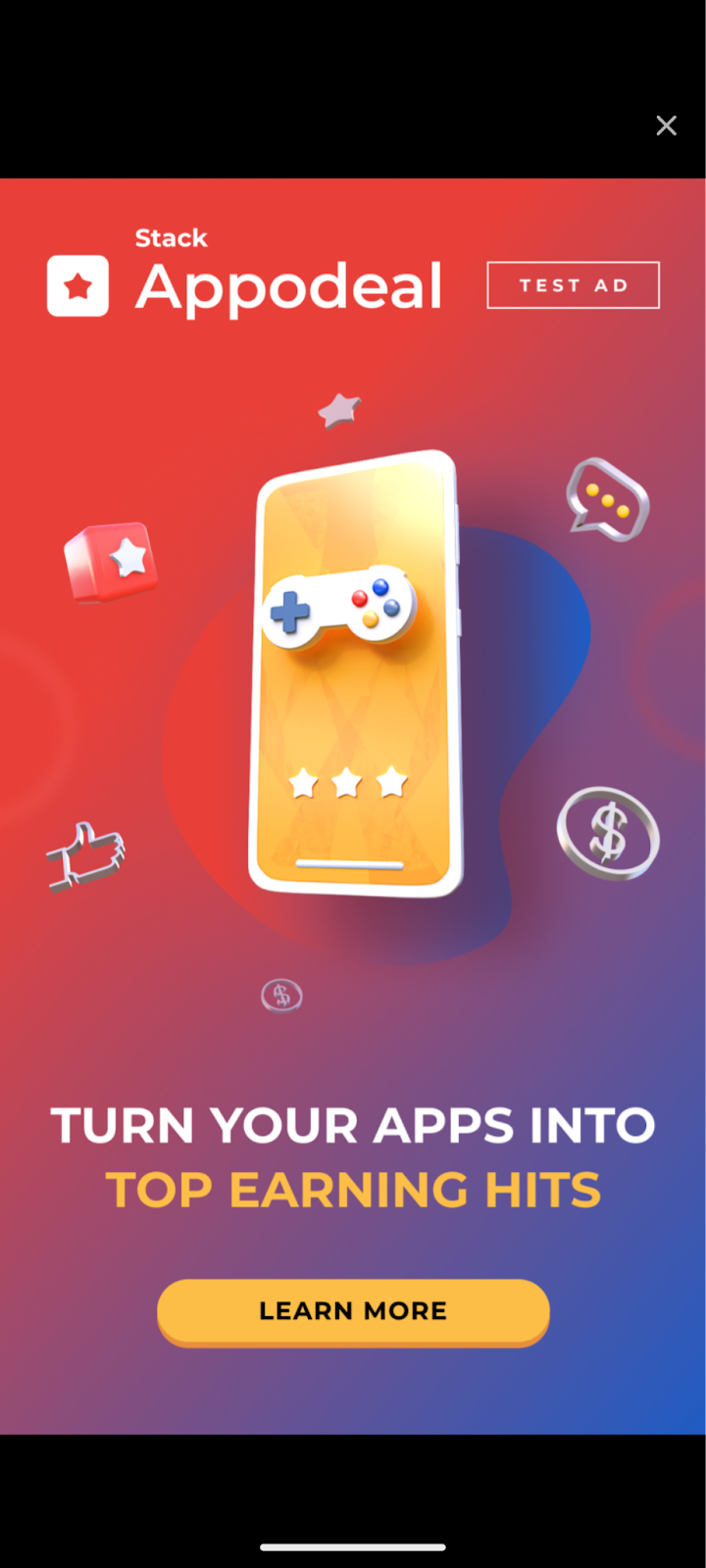Close the full-screen Appodeal ad
The image size is (706, 1568).
coord(666,125)
